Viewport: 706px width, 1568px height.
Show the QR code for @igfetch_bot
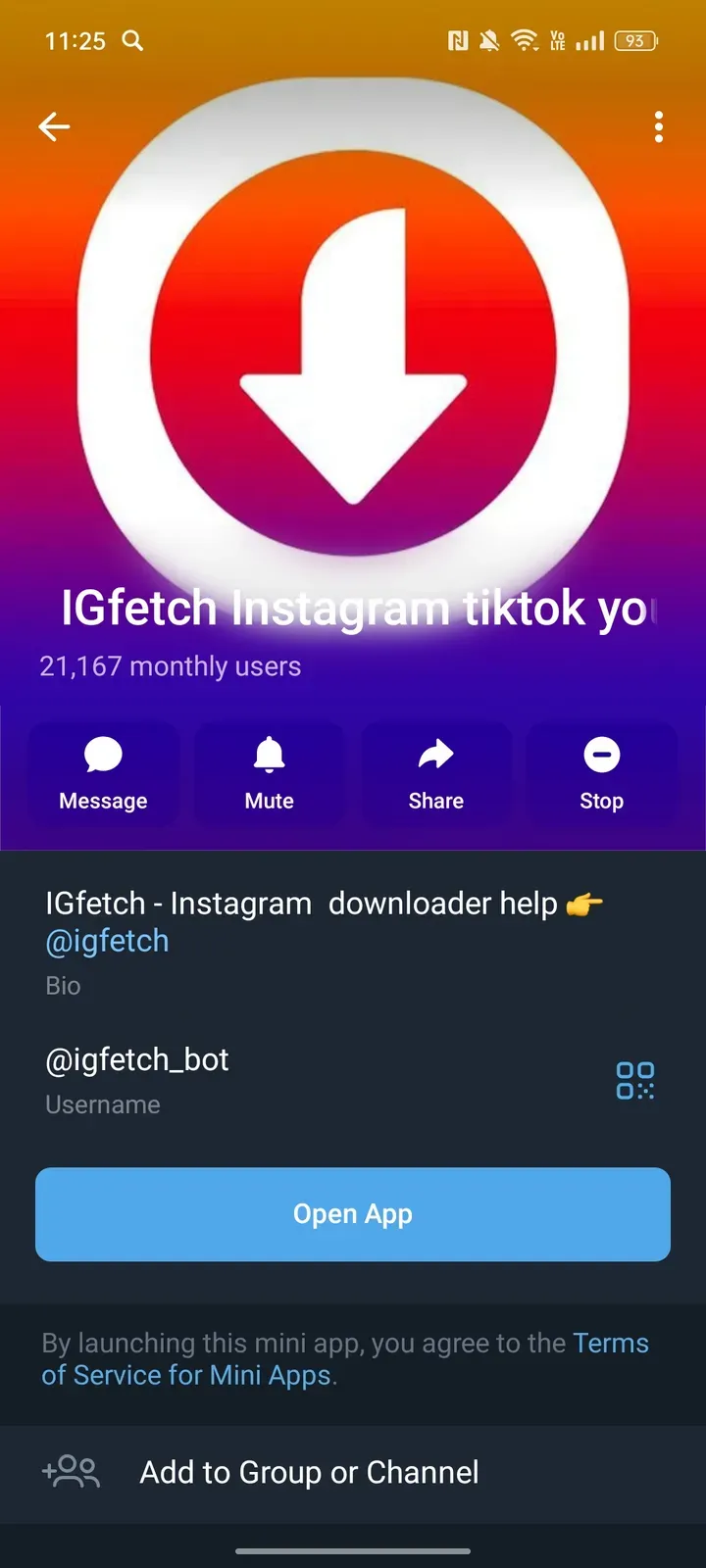[x=634, y=1082]
